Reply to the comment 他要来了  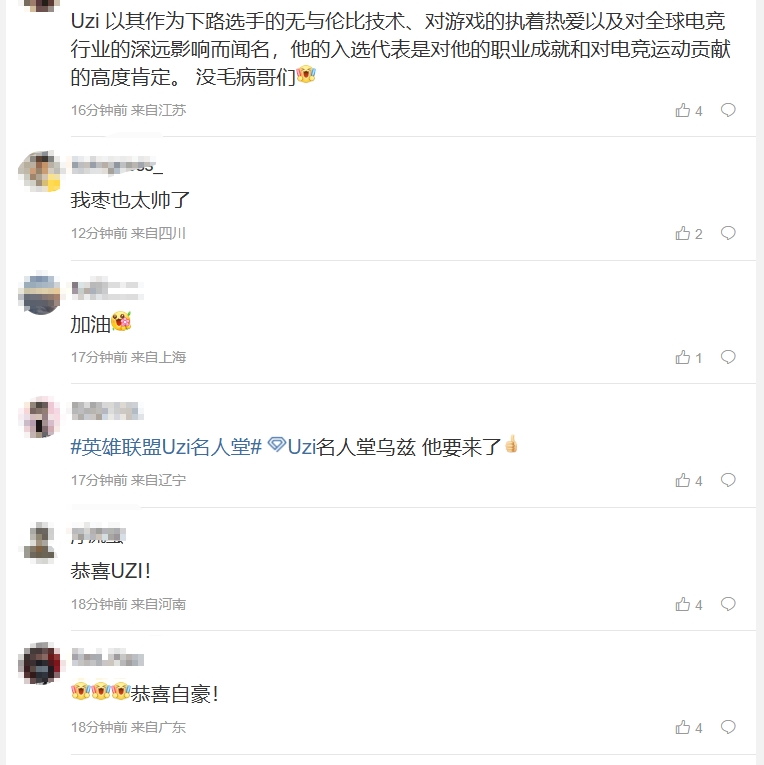pyautogui.click(x=728, y=481)
